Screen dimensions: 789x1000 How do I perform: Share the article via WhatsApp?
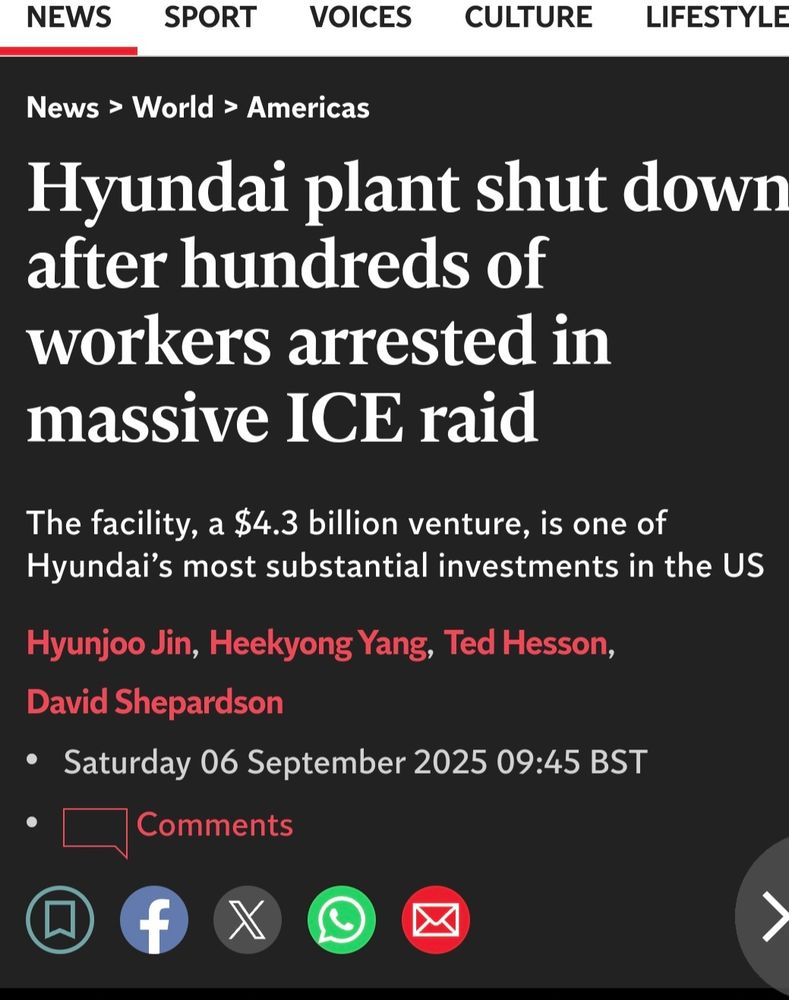tap(341, 919)
